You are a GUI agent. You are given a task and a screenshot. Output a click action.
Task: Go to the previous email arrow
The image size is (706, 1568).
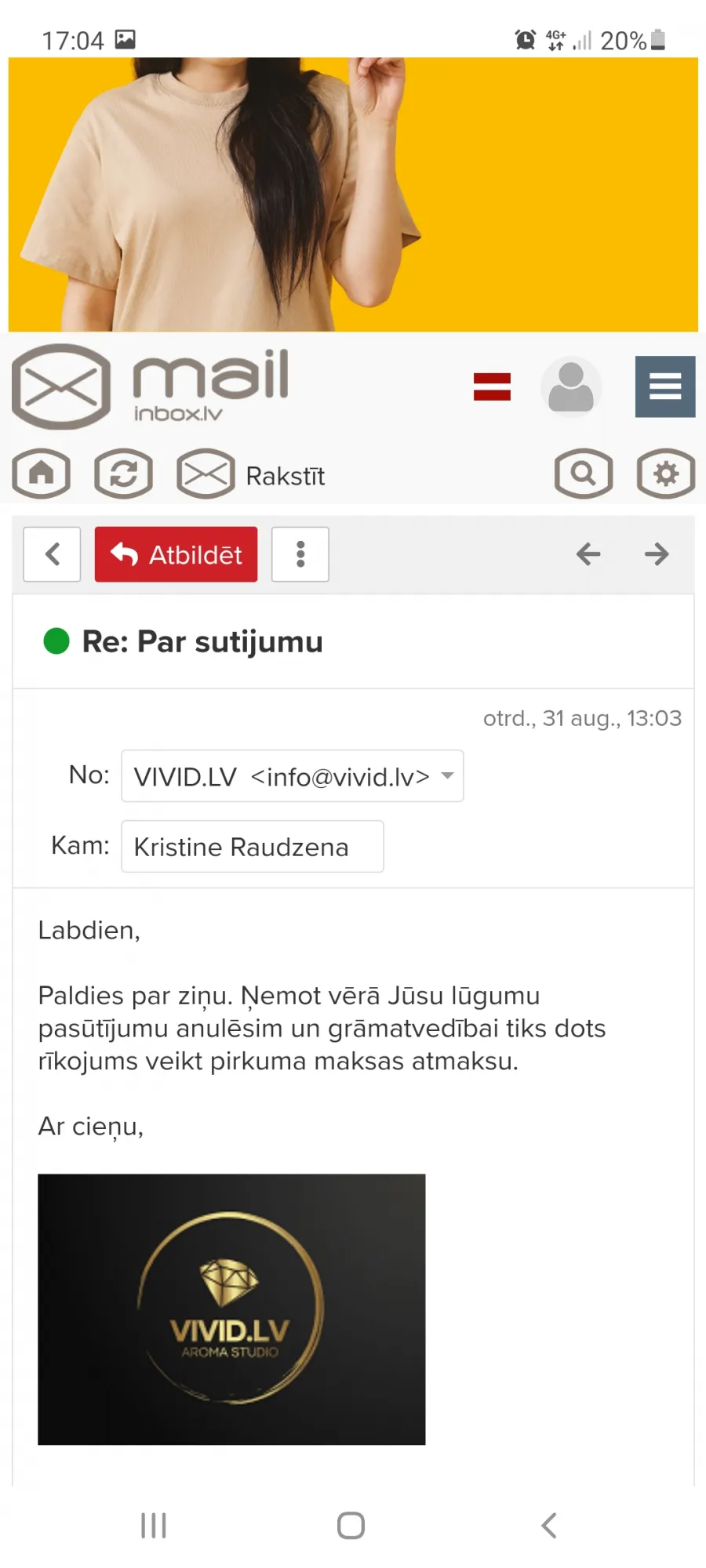(588, 554)
